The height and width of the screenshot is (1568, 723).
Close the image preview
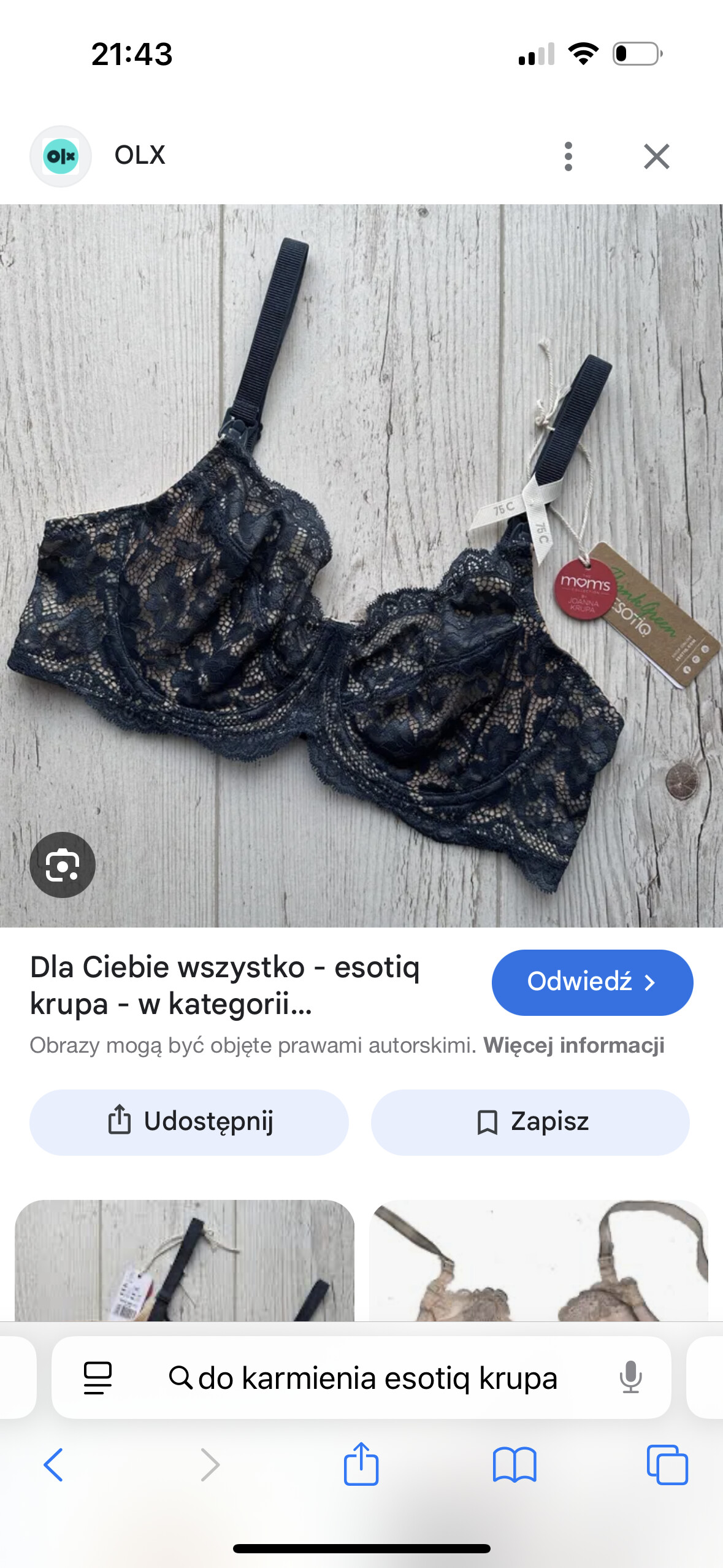coord(656,156)
